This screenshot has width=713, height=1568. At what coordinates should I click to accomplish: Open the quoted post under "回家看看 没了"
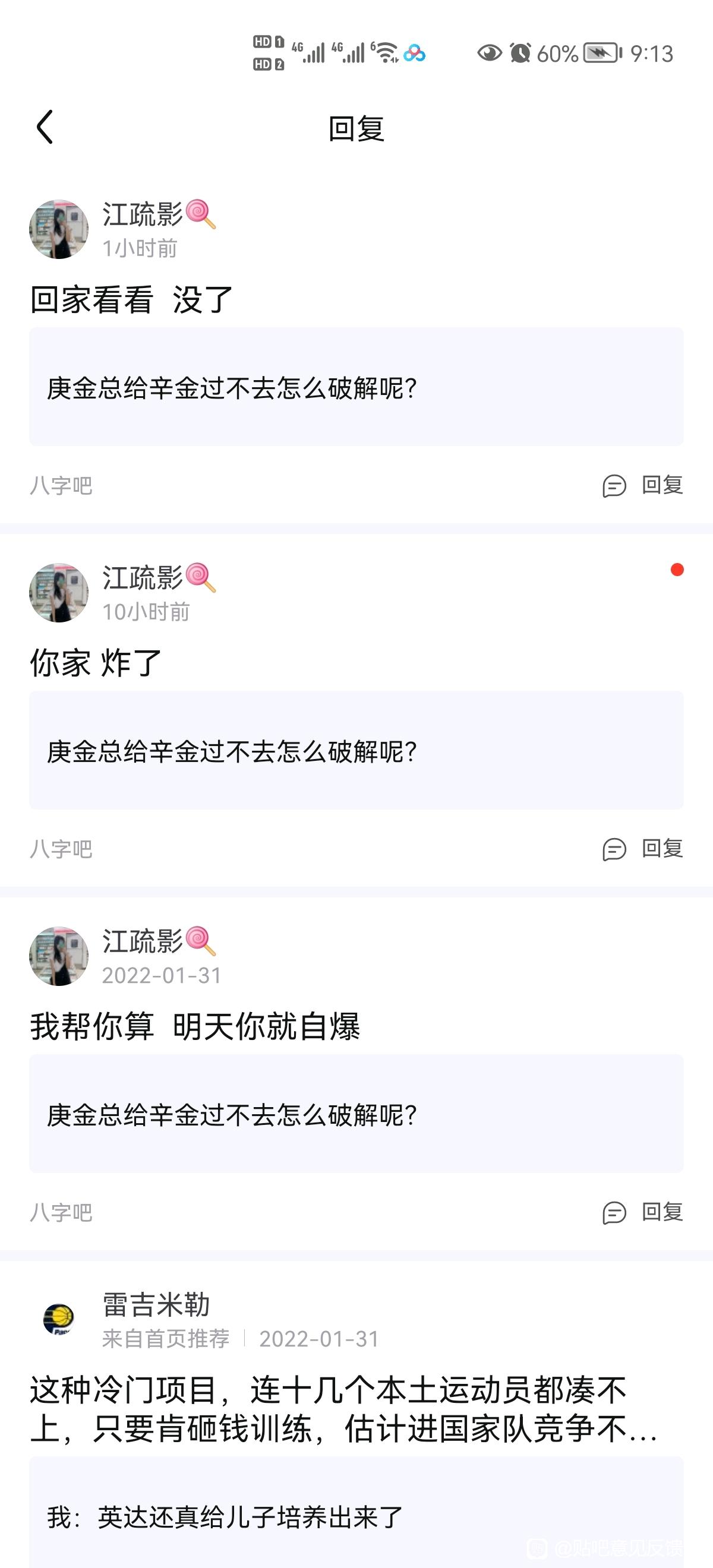coord(356,387)
